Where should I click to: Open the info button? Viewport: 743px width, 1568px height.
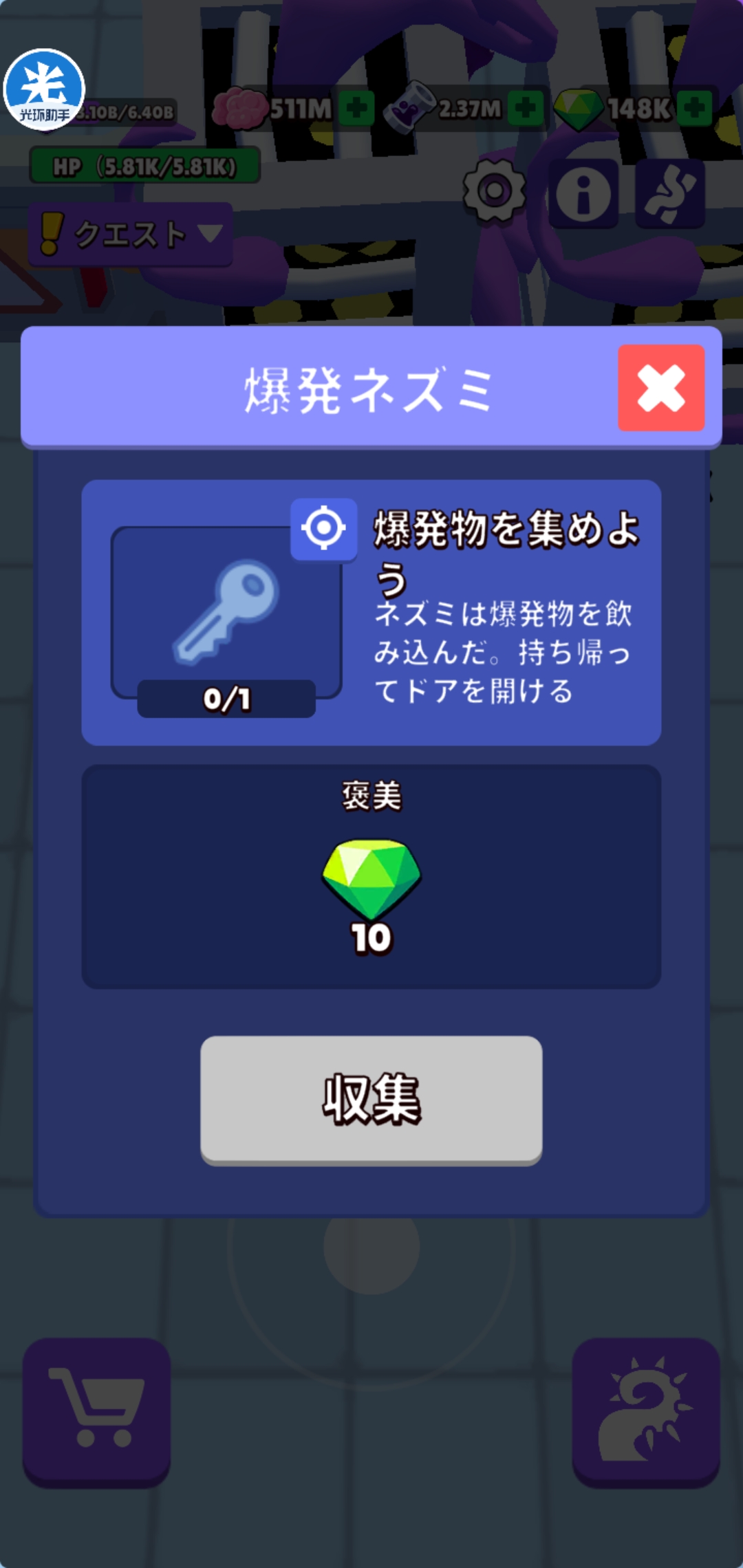583,193
